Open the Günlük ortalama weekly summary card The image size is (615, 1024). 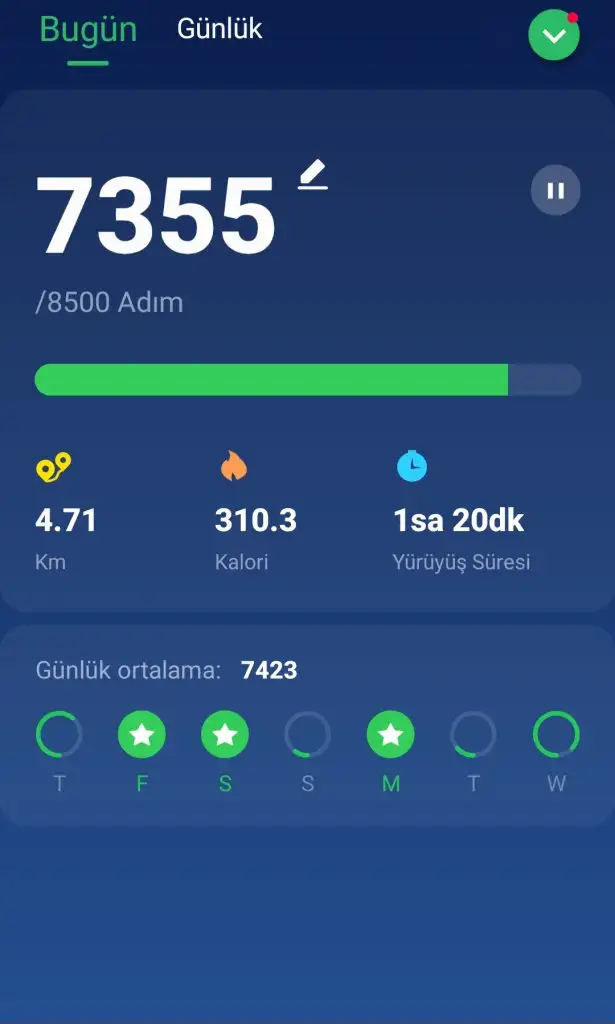pyautogui.click(x=307, y=725)
